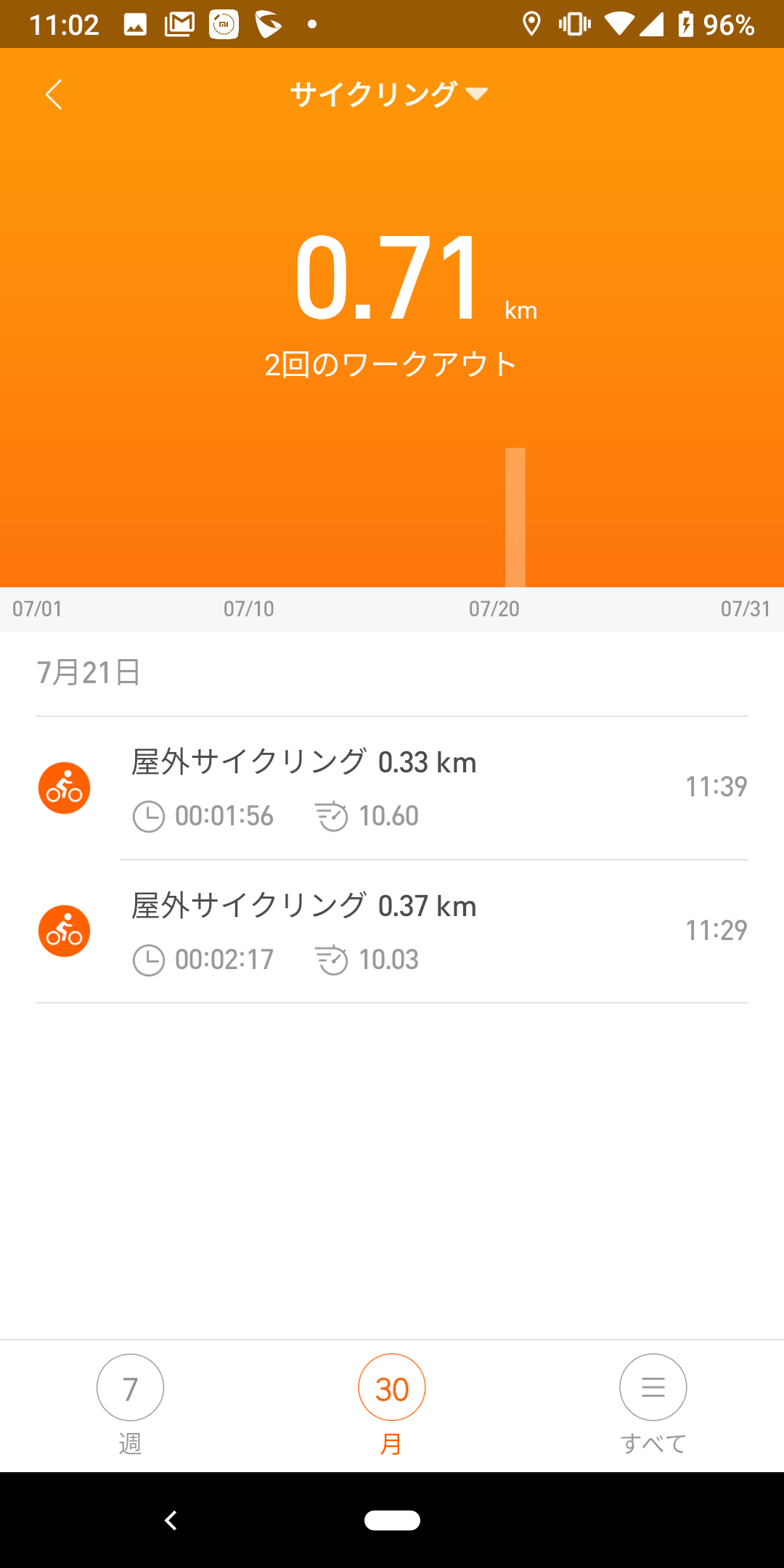Go back using the top-left arrow
The height and width of the screenshot is (1568, 784).
click(x=54, y=94)
